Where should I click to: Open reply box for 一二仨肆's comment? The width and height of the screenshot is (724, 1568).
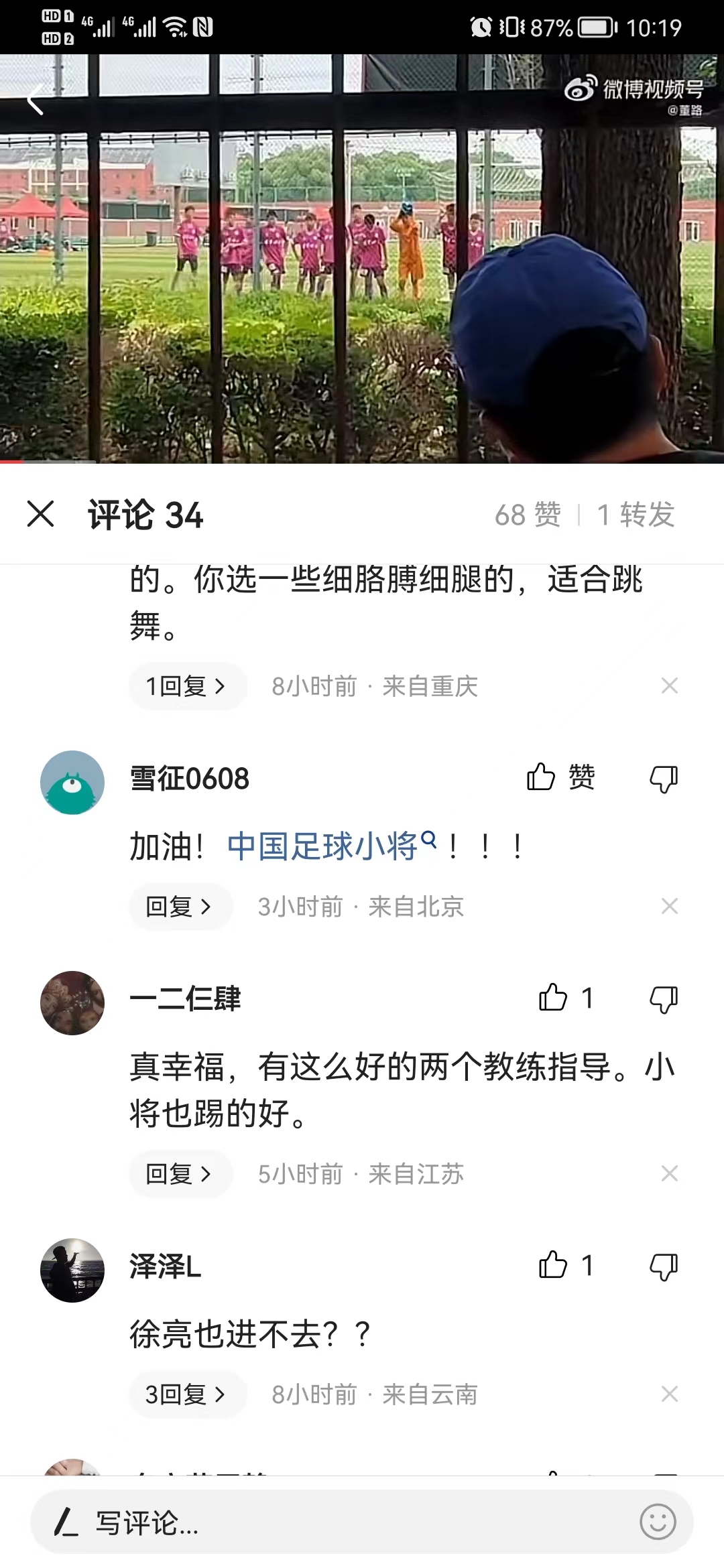point(179,1173)
